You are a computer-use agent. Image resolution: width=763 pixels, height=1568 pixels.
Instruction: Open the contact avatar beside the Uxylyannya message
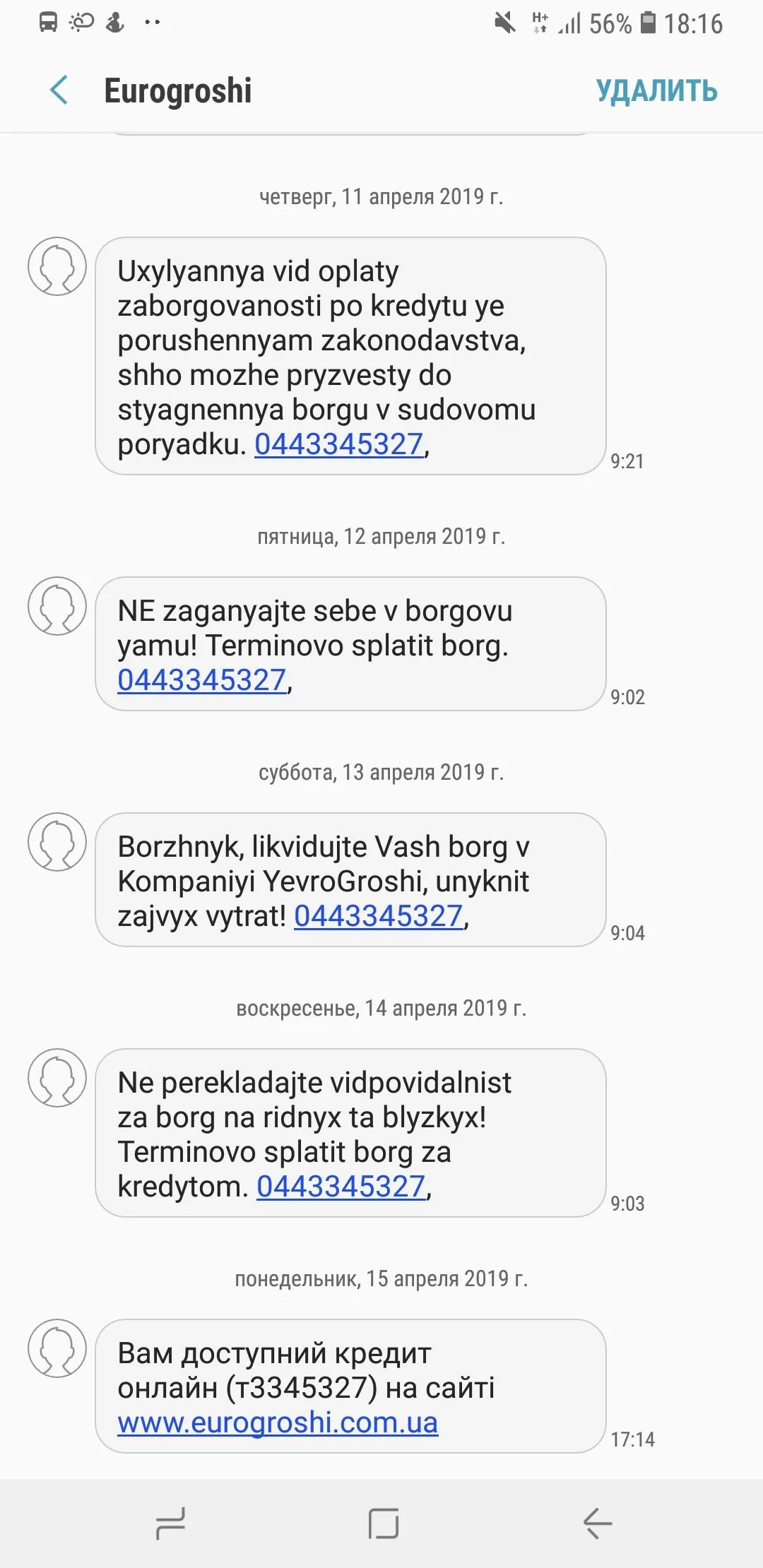point(57,266)
